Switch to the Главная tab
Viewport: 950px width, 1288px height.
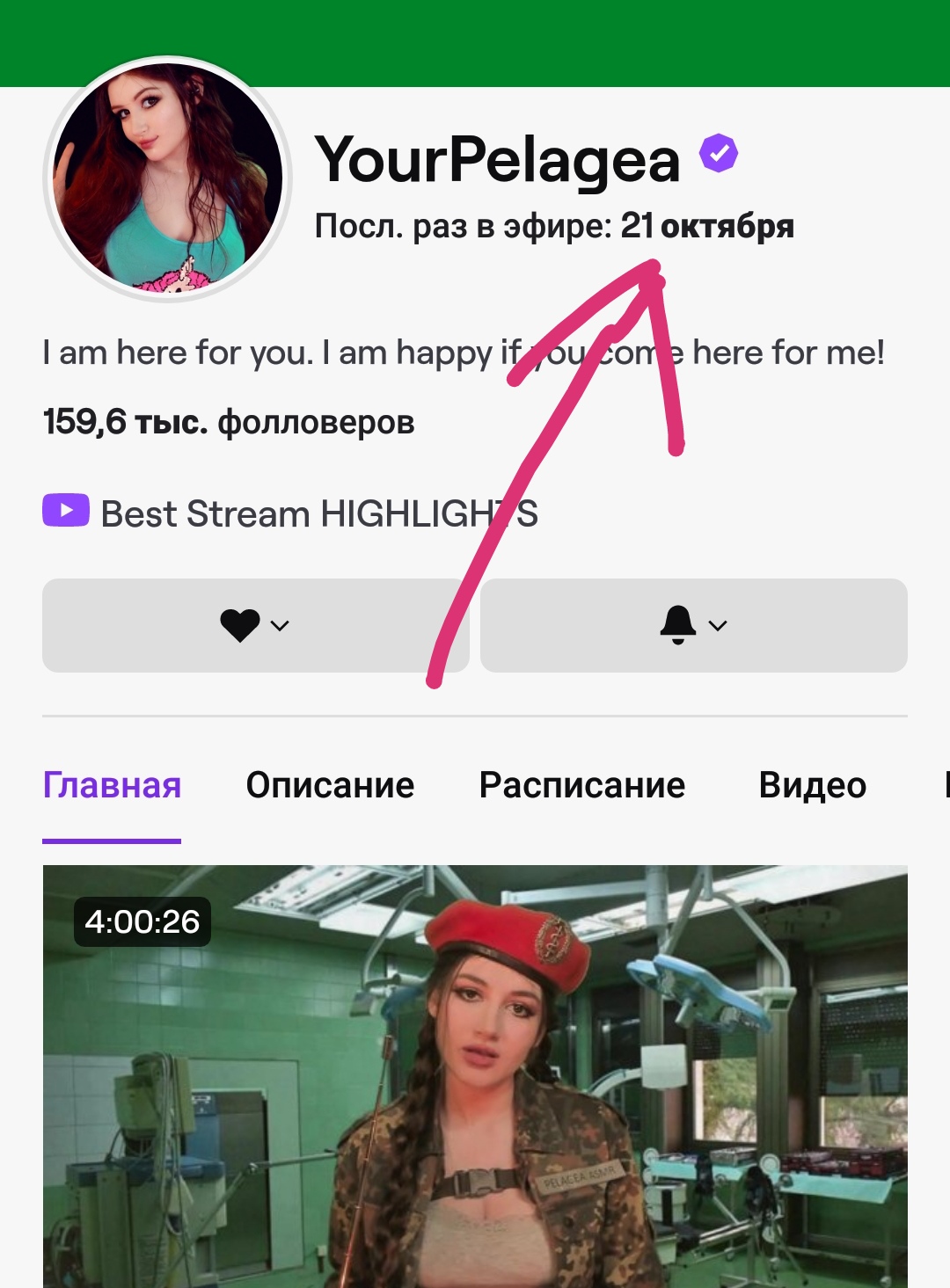tap(112, 785)
